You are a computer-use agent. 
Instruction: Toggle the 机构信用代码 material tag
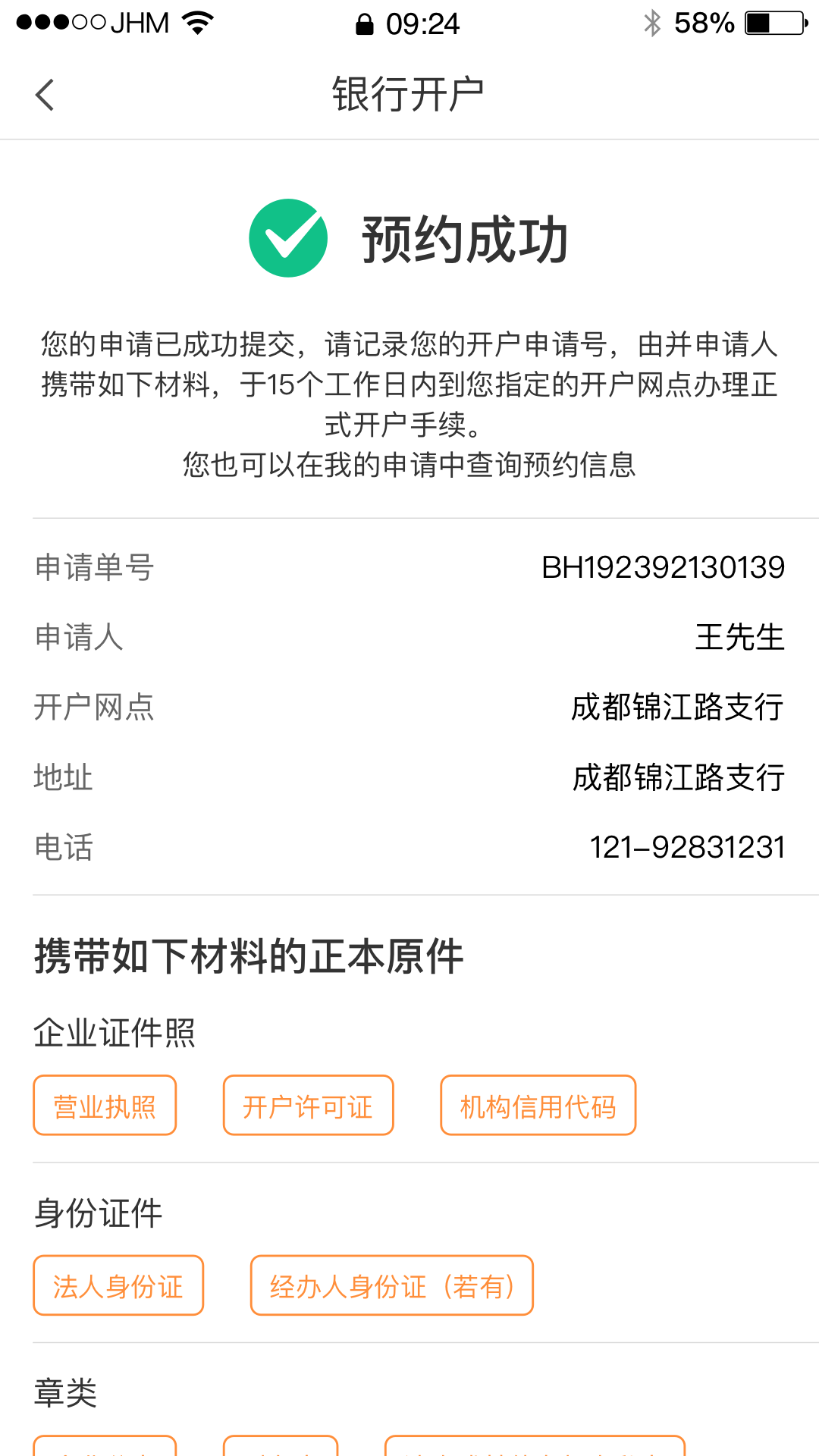click(538, 1106)
